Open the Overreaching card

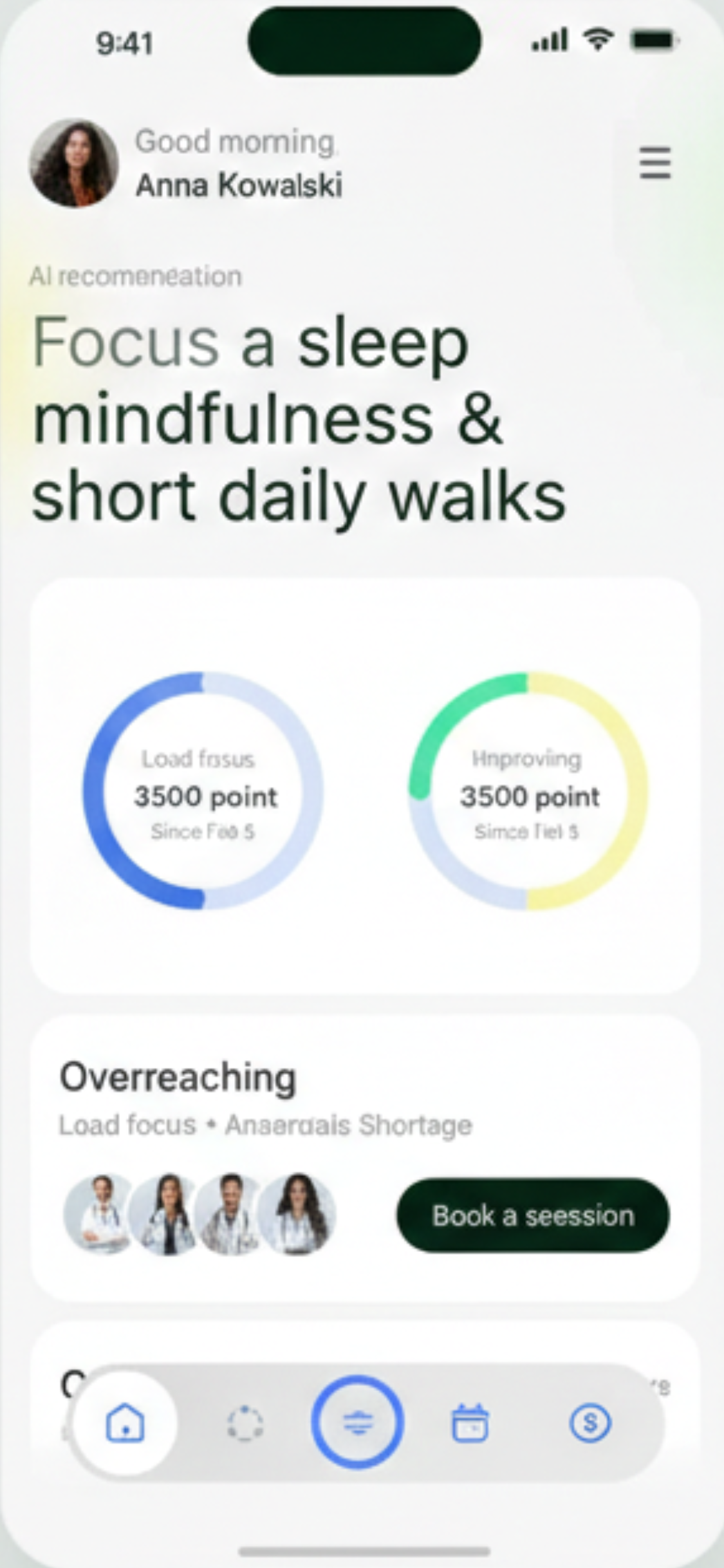[x=178, y=1078]
